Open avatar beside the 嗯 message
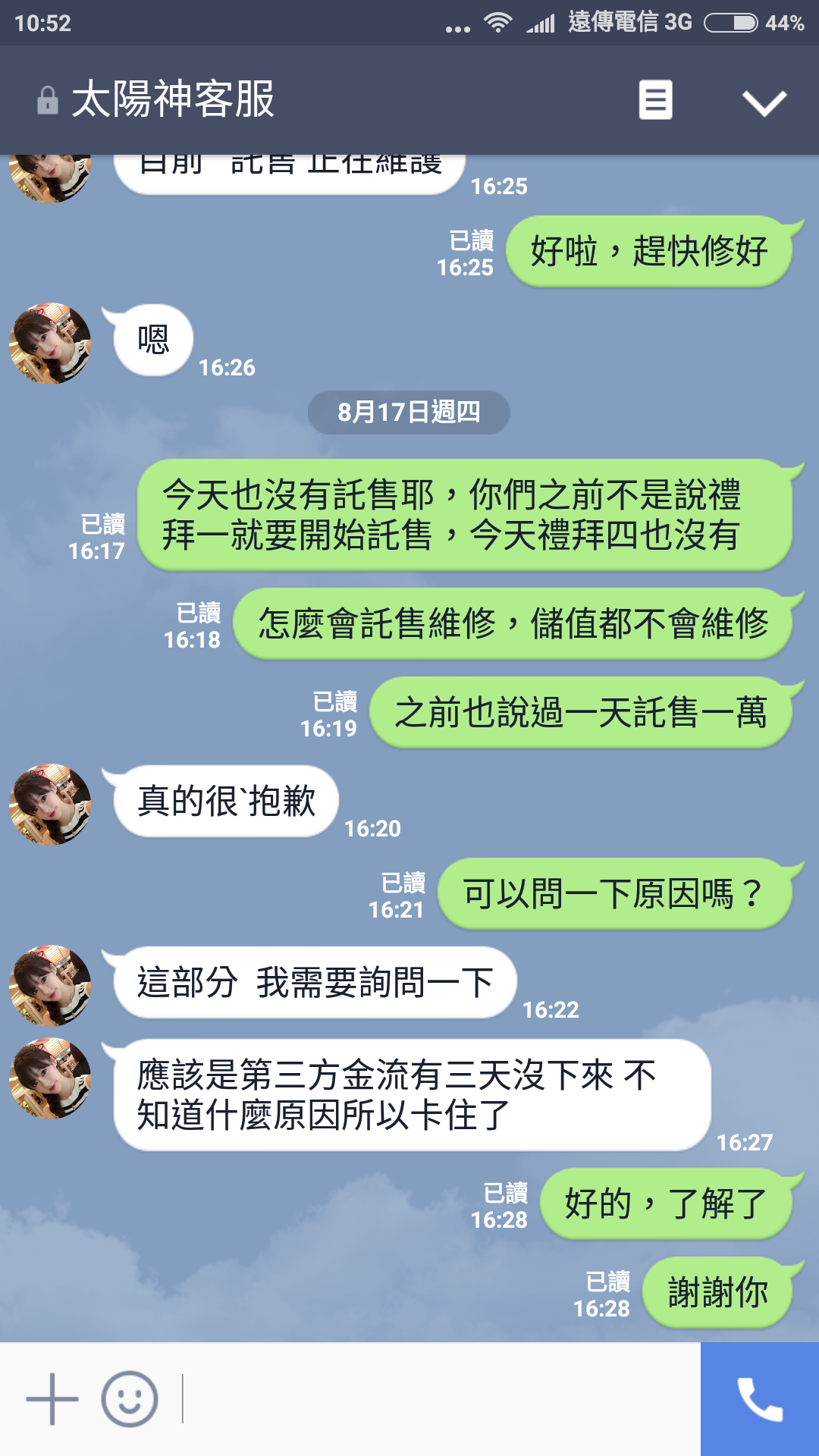 (50, 344)
